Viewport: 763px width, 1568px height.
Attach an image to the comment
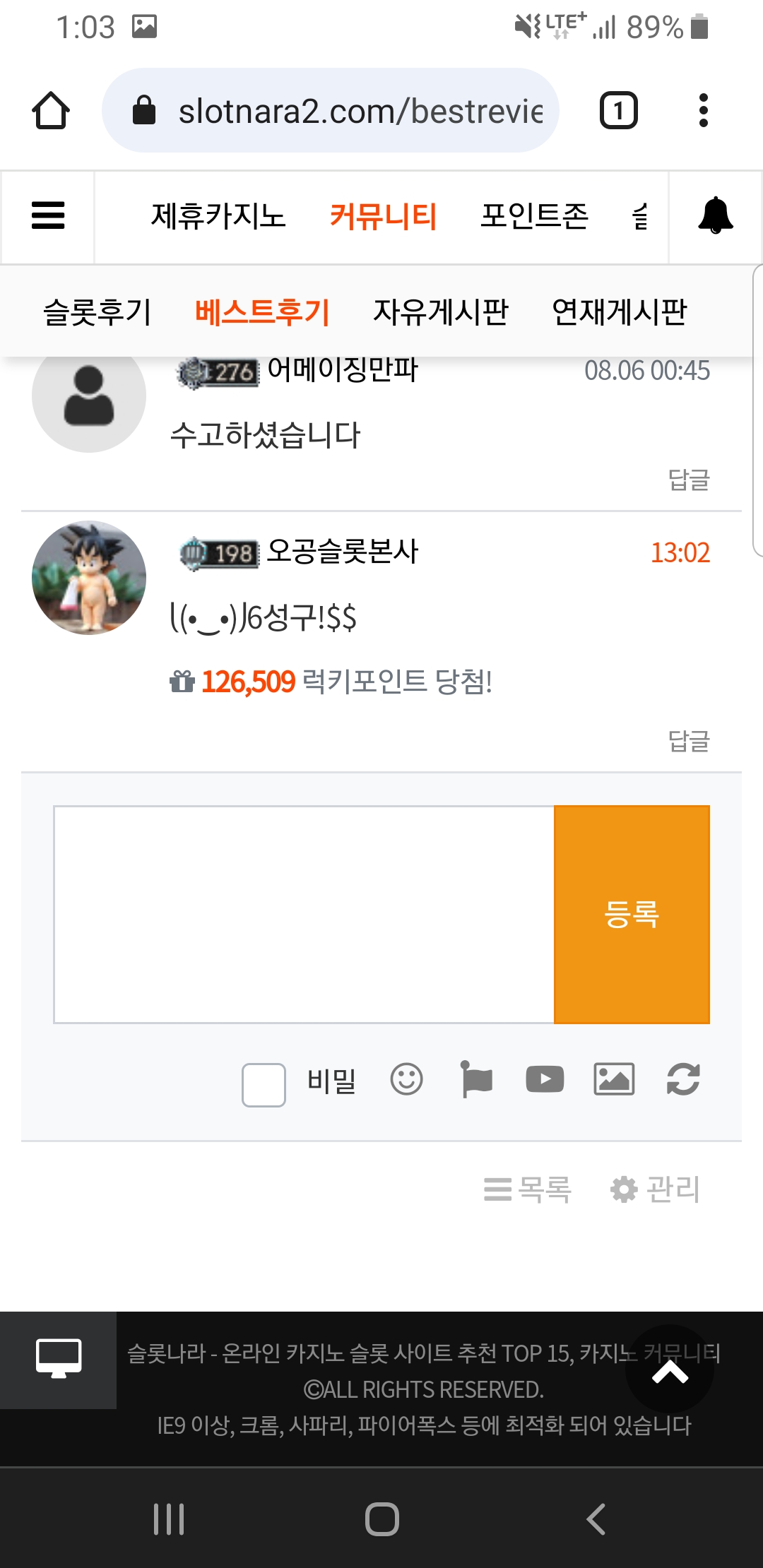point(614,1079)
